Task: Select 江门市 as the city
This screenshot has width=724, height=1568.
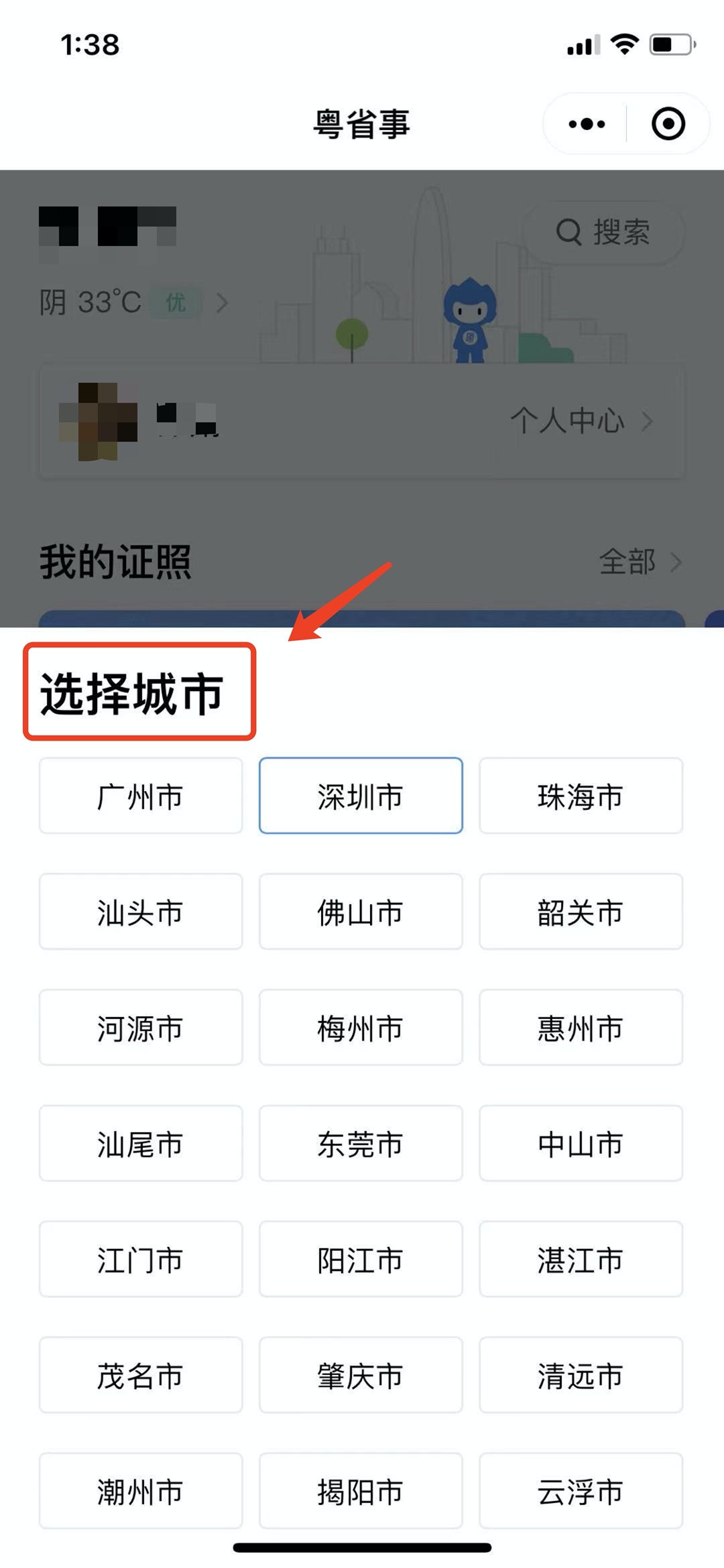Action: (141, 1260)
